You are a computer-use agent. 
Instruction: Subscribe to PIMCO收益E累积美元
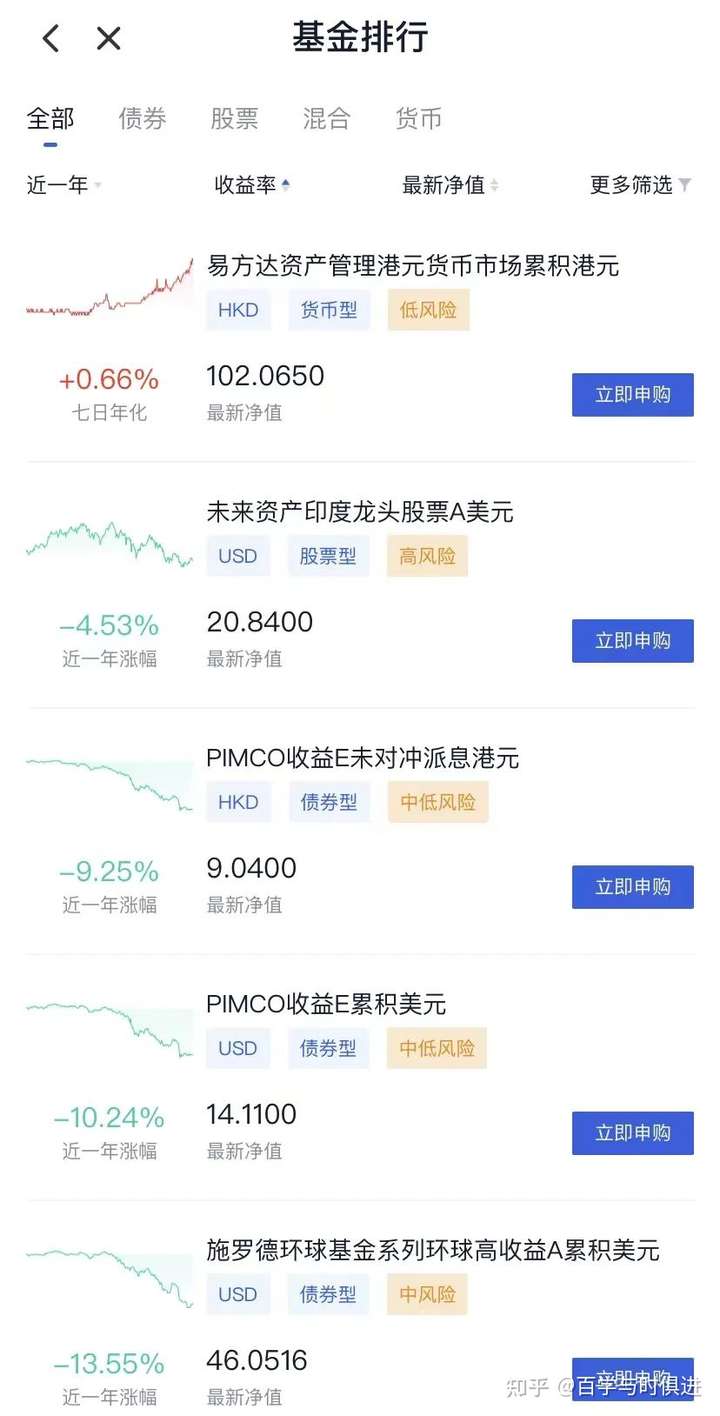[633, 1133]
